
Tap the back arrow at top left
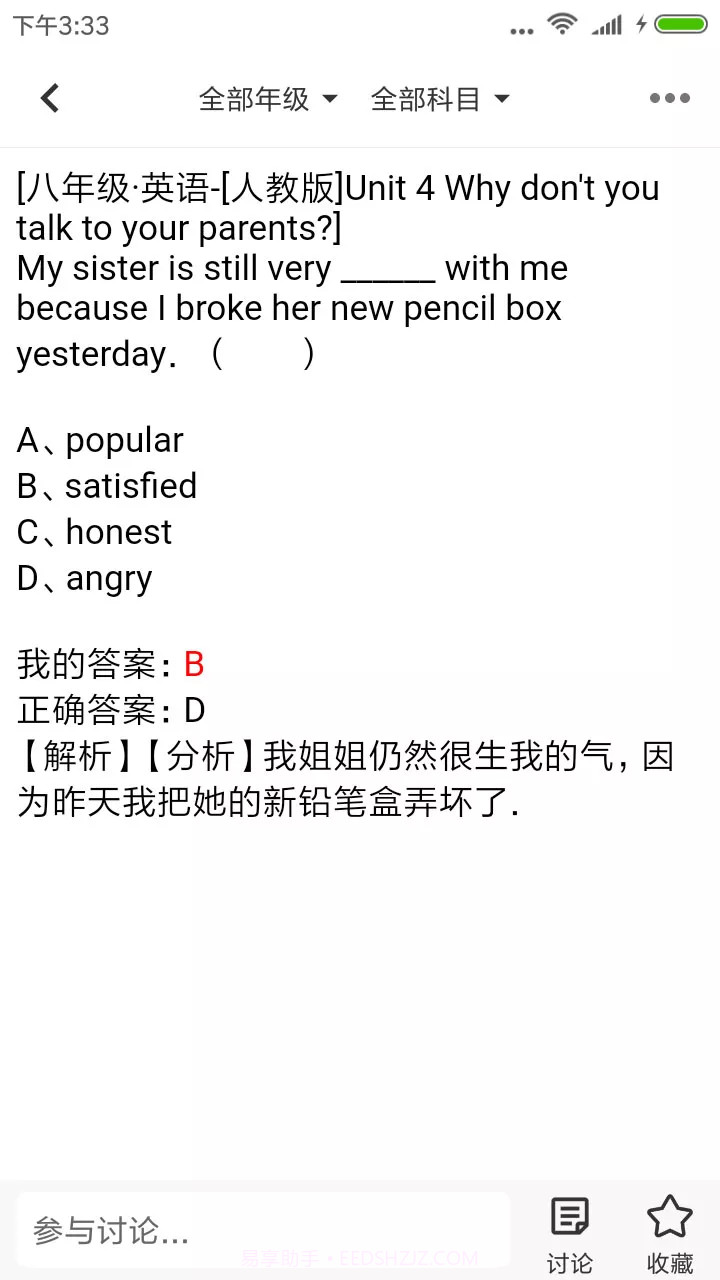point(49,97)
